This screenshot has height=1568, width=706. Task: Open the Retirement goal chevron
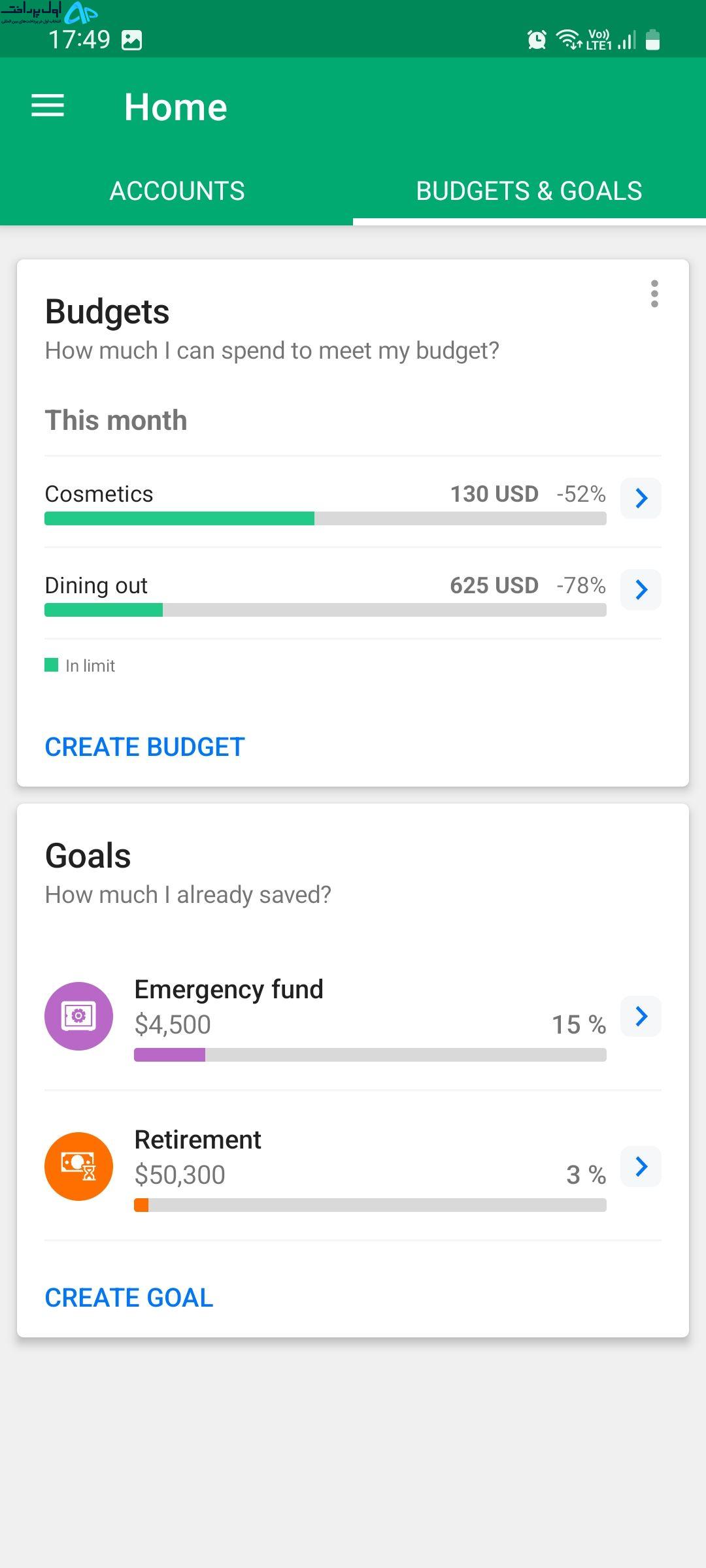pos(641,1166)
